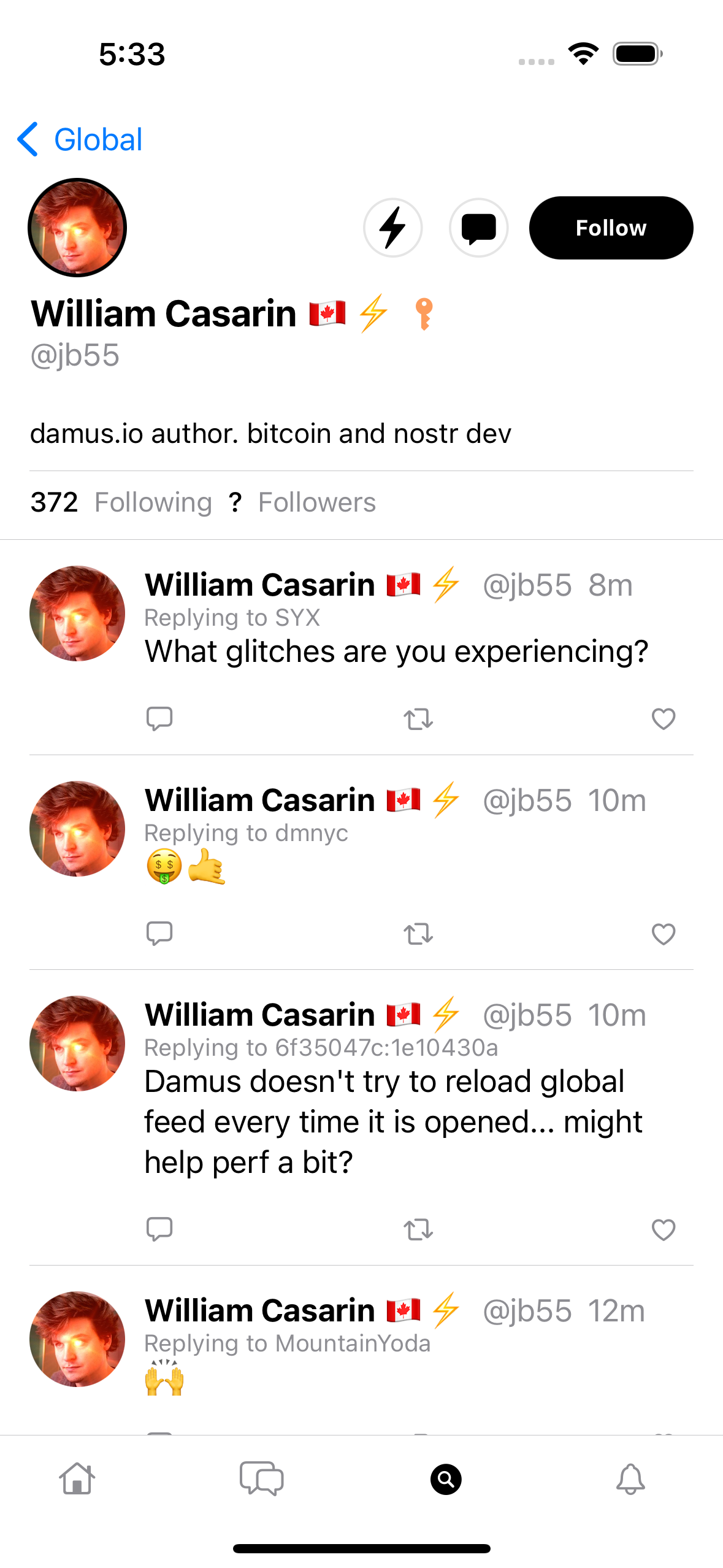Like the reply to dmnyc

[663, 934]
